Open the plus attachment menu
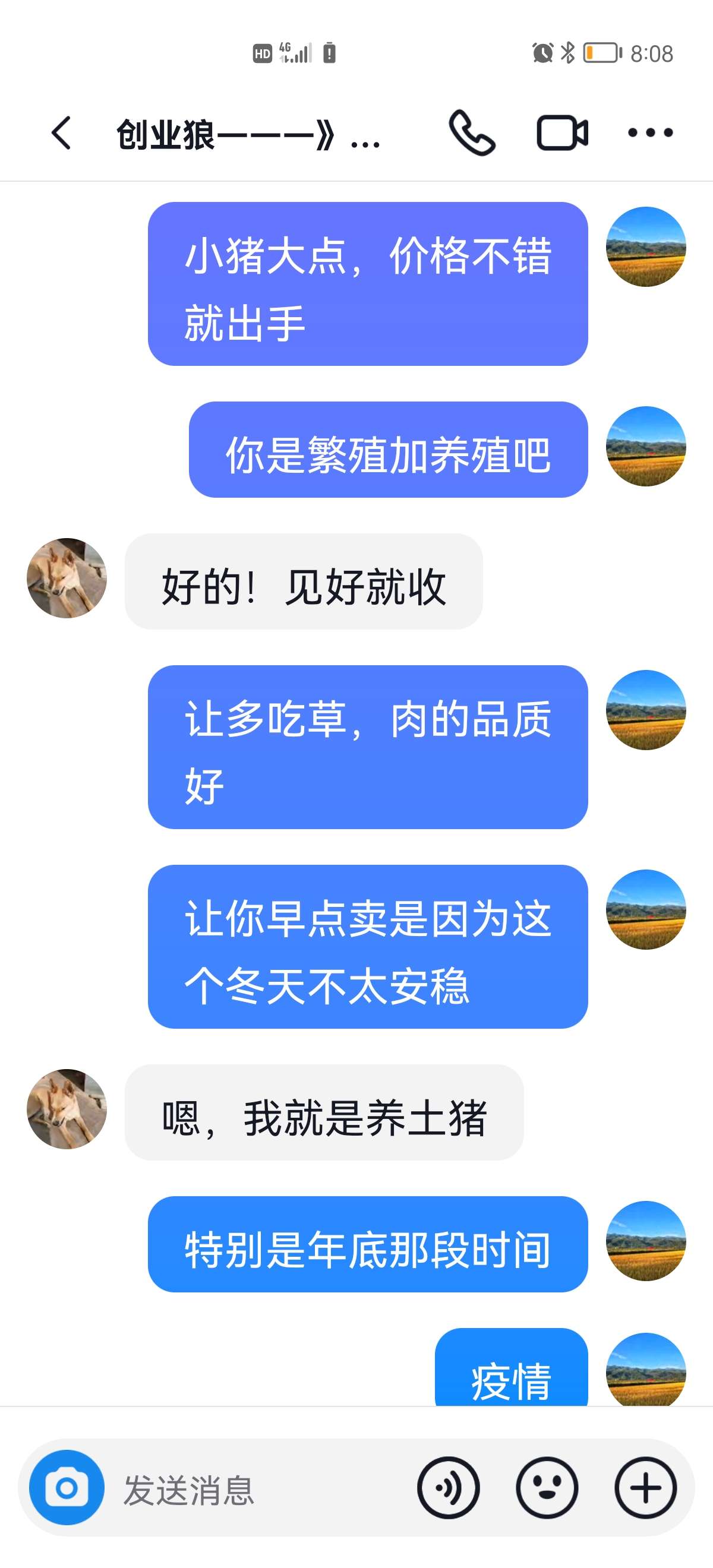The width and height of the screenshot is (713, 1568). (x=645, y=1488)
